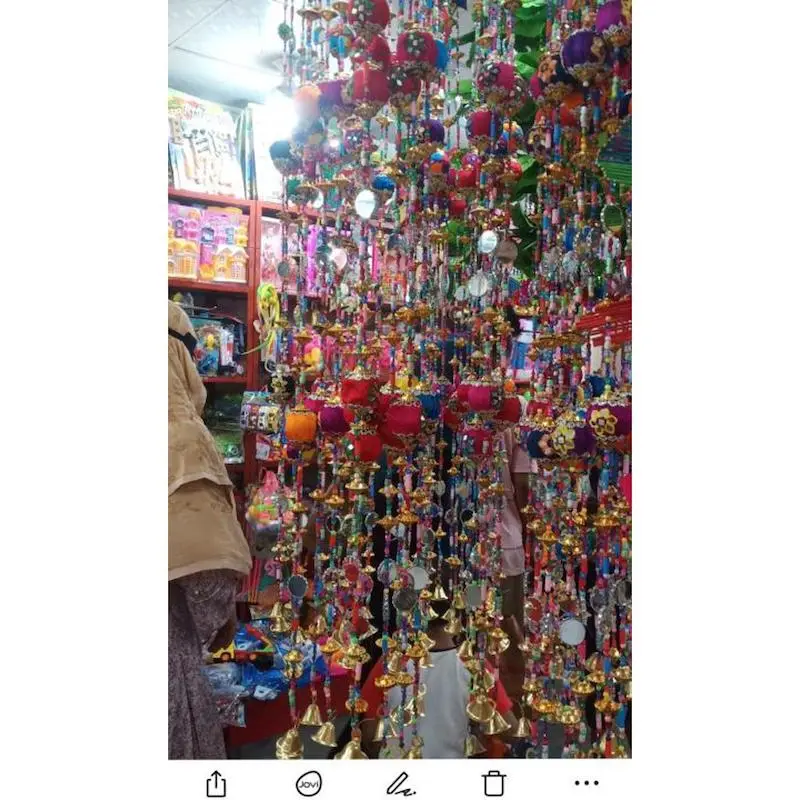Image resolution: width=800 pixels, height=800 pixels.
Task: Edit the photo with the pen tool
Action: coord(401,784)
